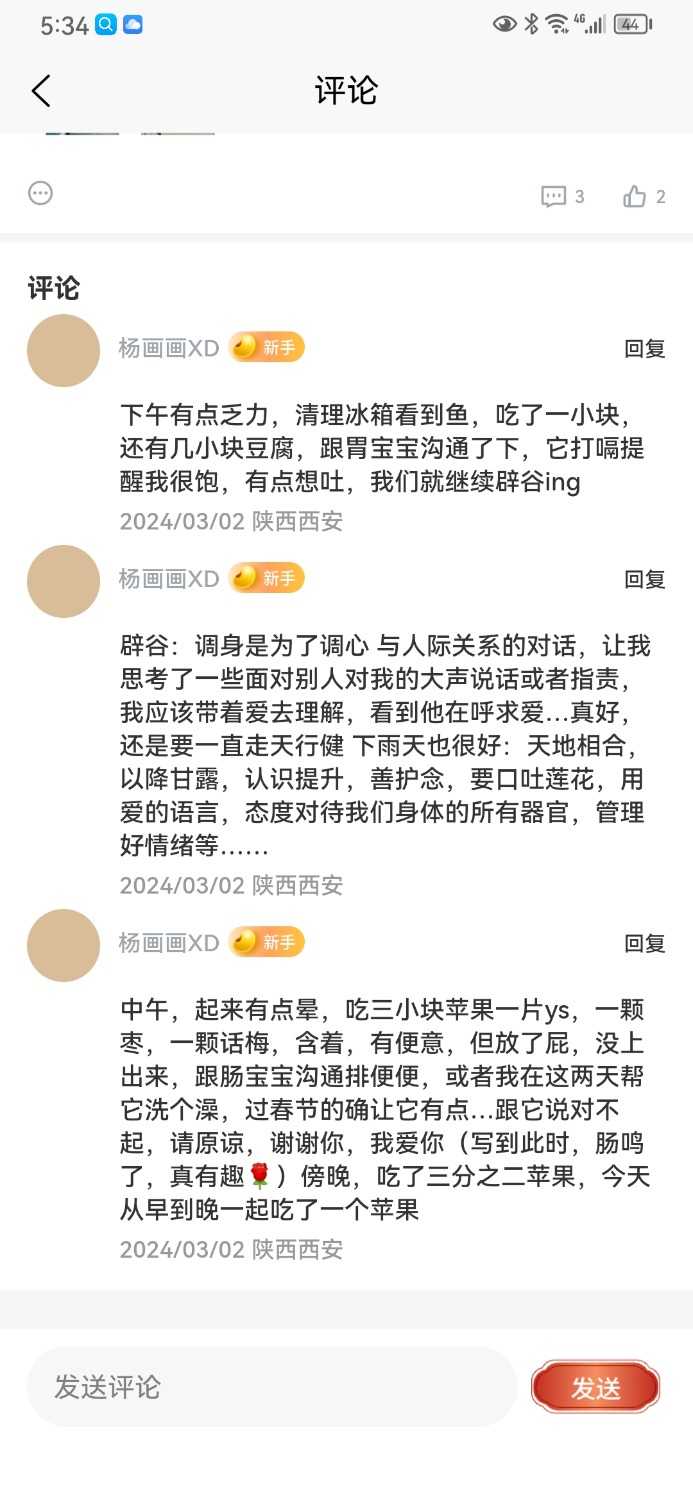
Task: Open avatar of the 清理冰箱 comment author
Action: click(63, 351)
